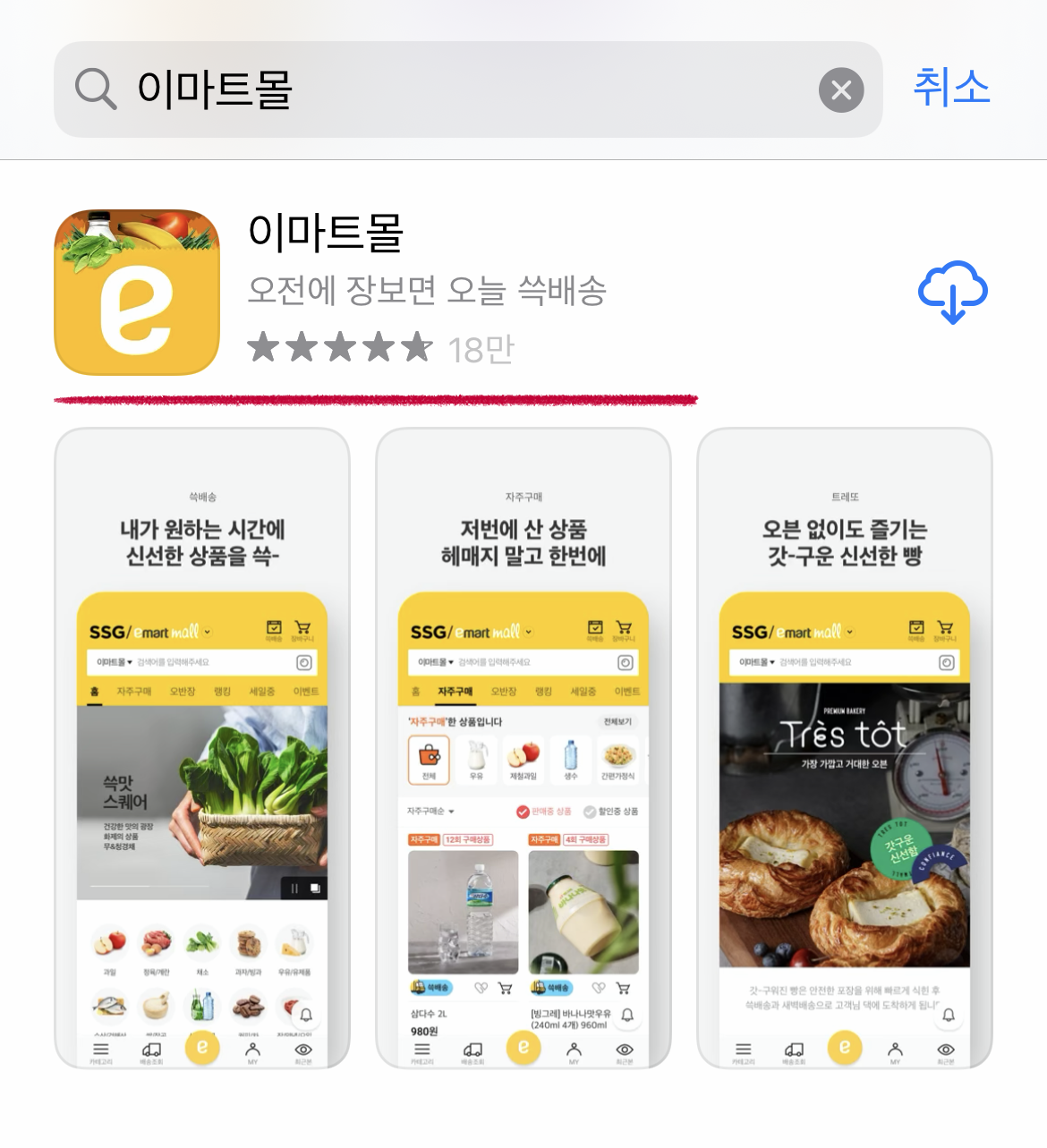
Task: Tap the bell notification icon
Action: [627, 1015]
